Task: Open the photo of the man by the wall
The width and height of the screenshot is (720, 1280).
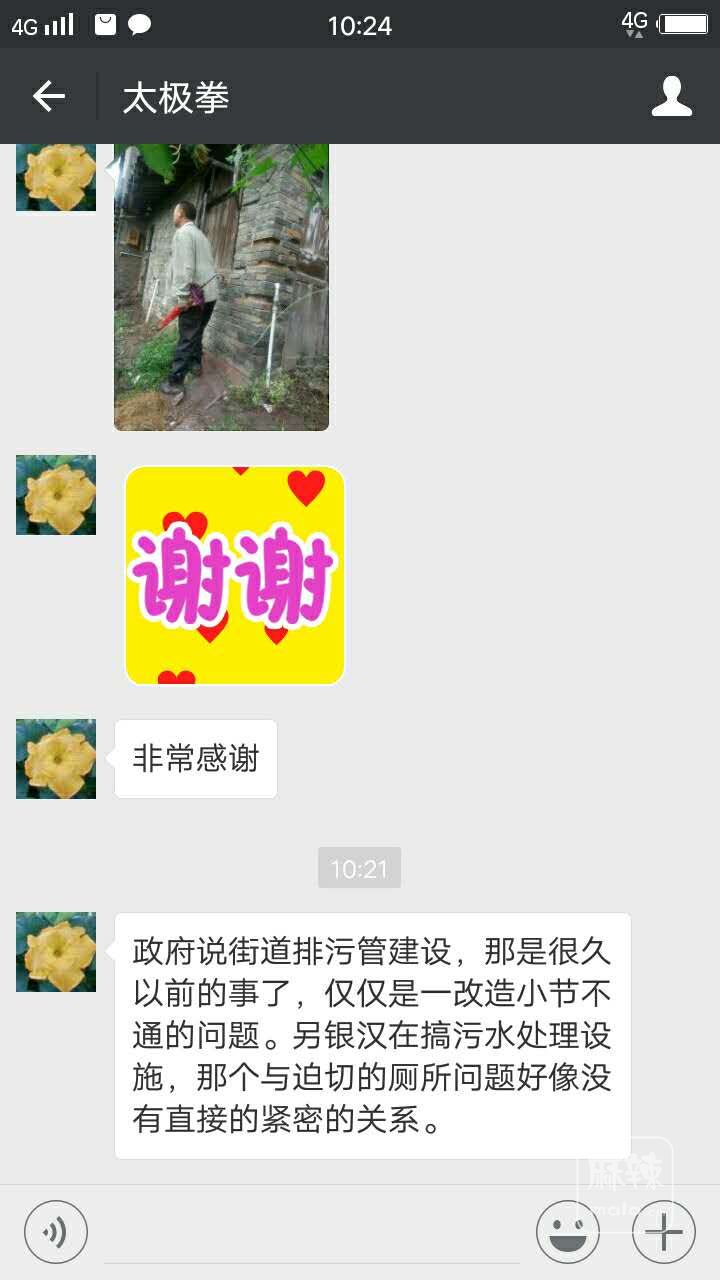Action: (221, 287)
